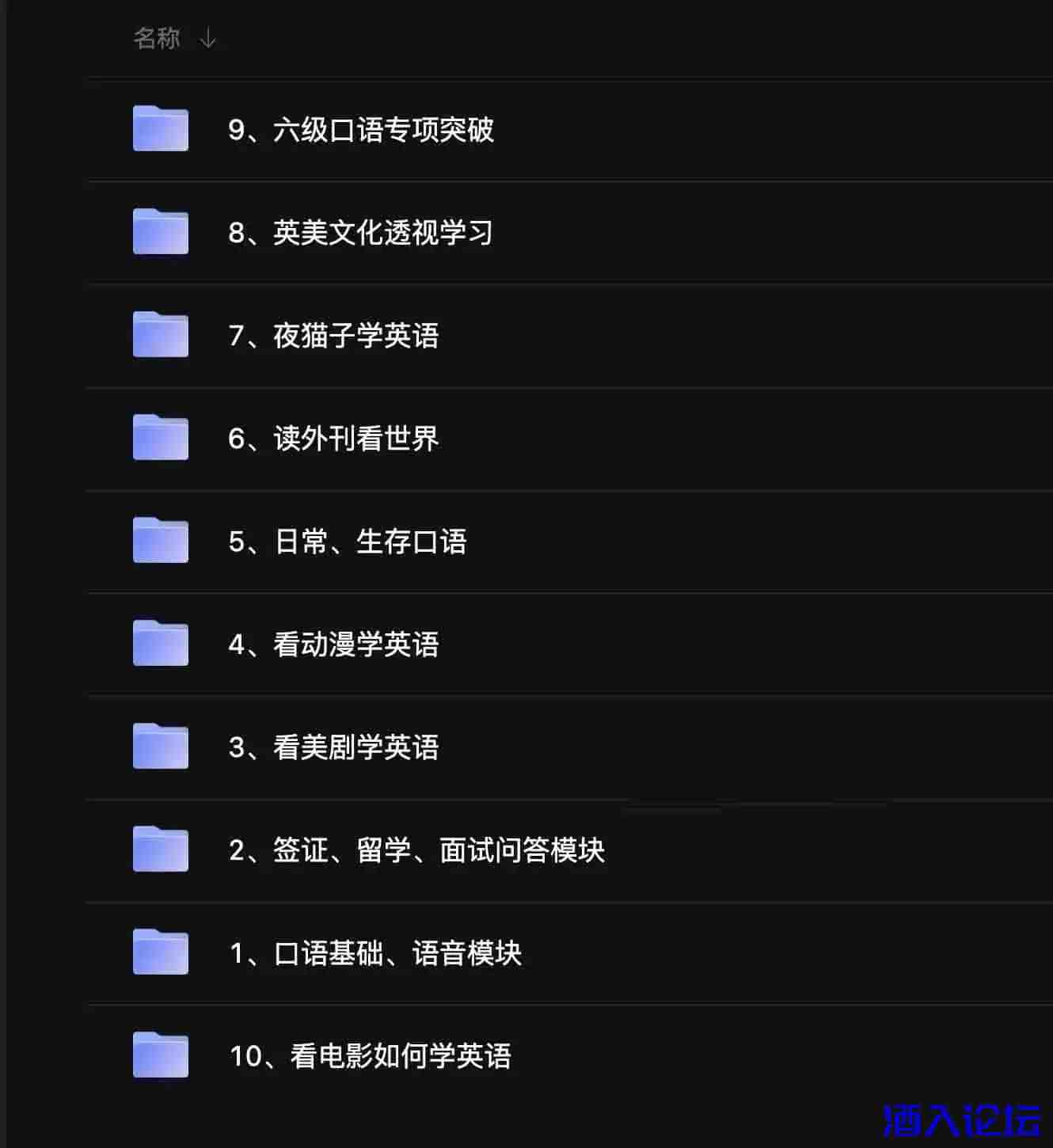Image resolution: width=1053 pixels, height=1148 pixels.
Task: Select folder 6、读外刊看世界
Action: (x=333, y=439)
